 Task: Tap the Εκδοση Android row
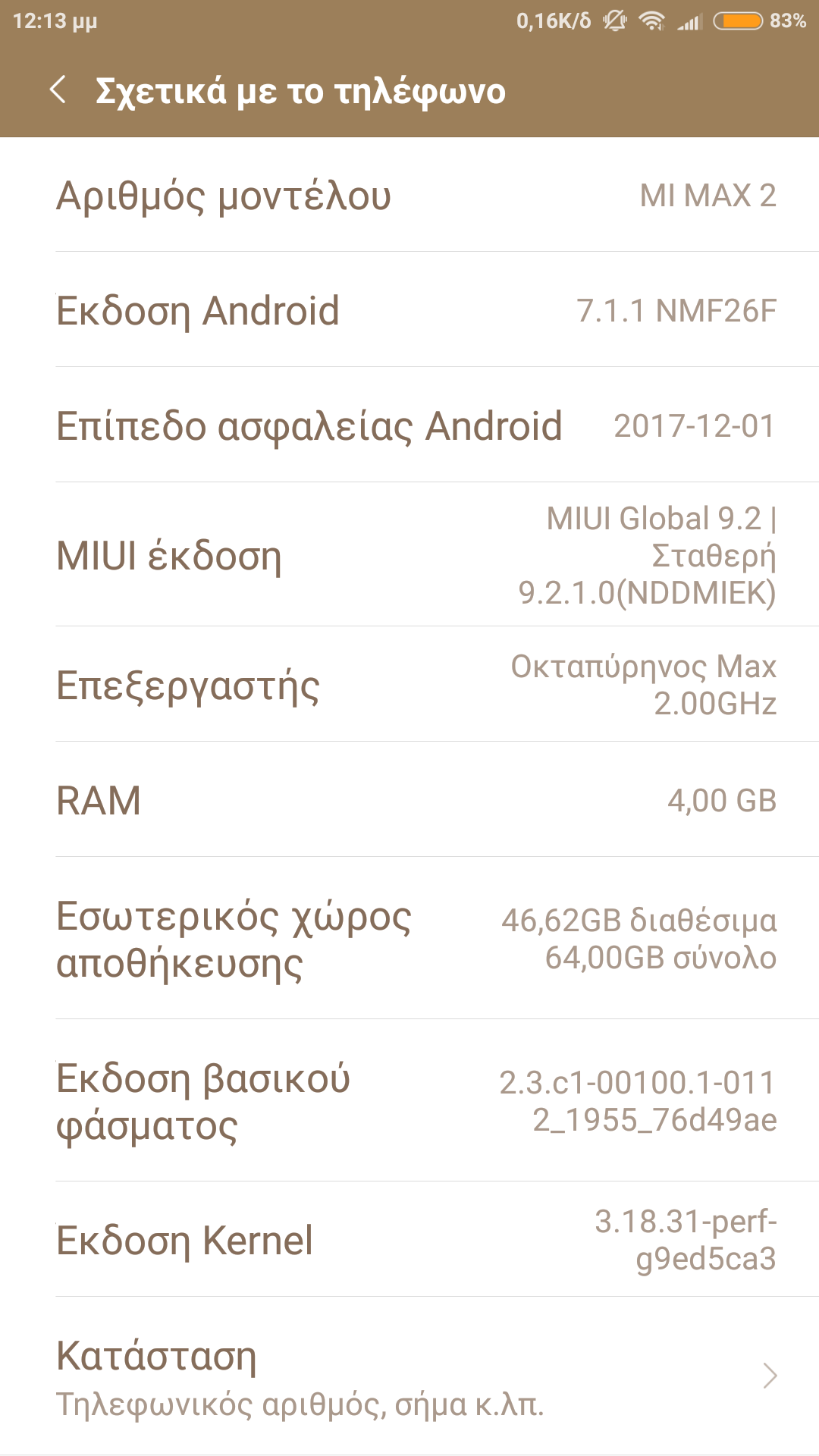409,310
